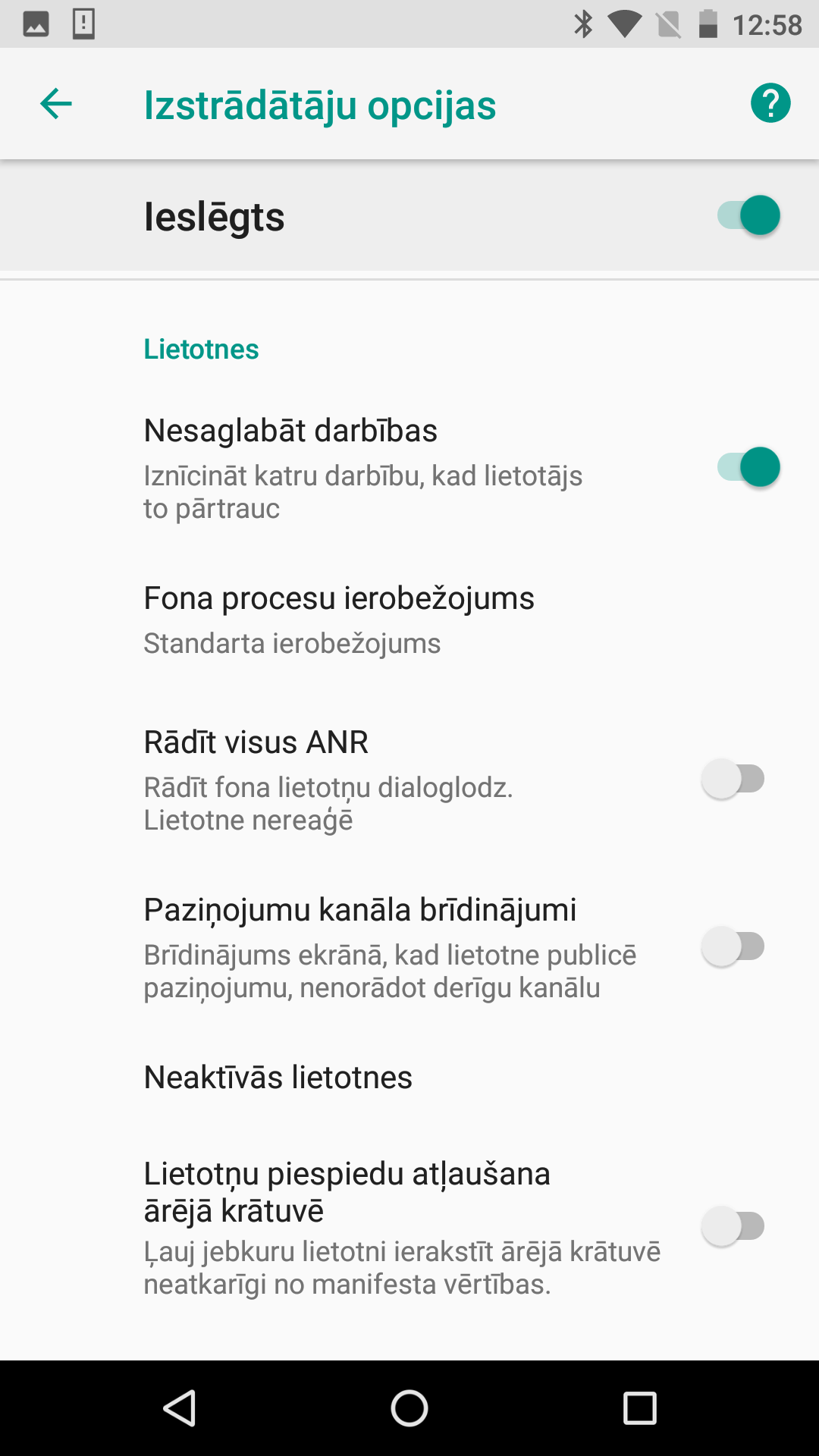Enable Rādīt visus ANR switch
The height and width of the screenshot is (1456, 819).
[x=733, y=779]
